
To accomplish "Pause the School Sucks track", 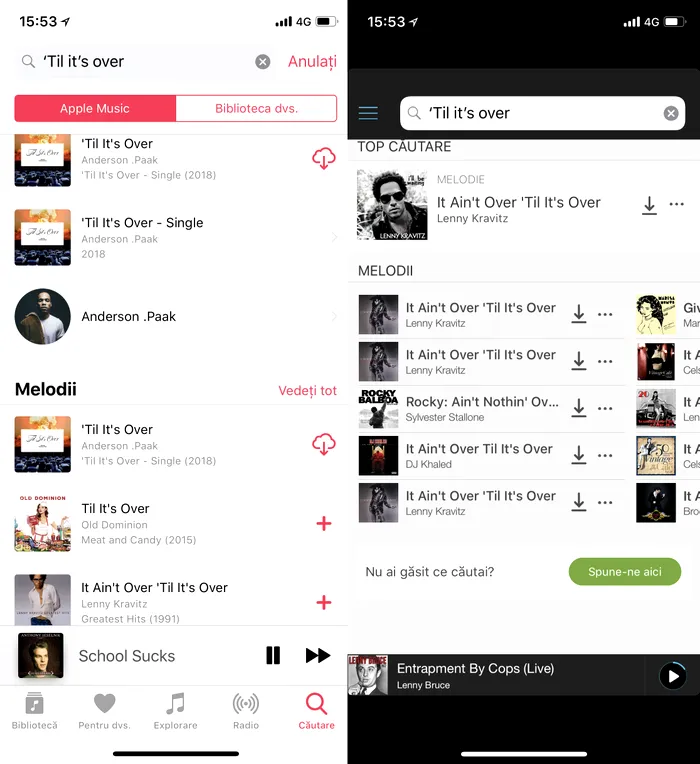I will coord(273,656).
